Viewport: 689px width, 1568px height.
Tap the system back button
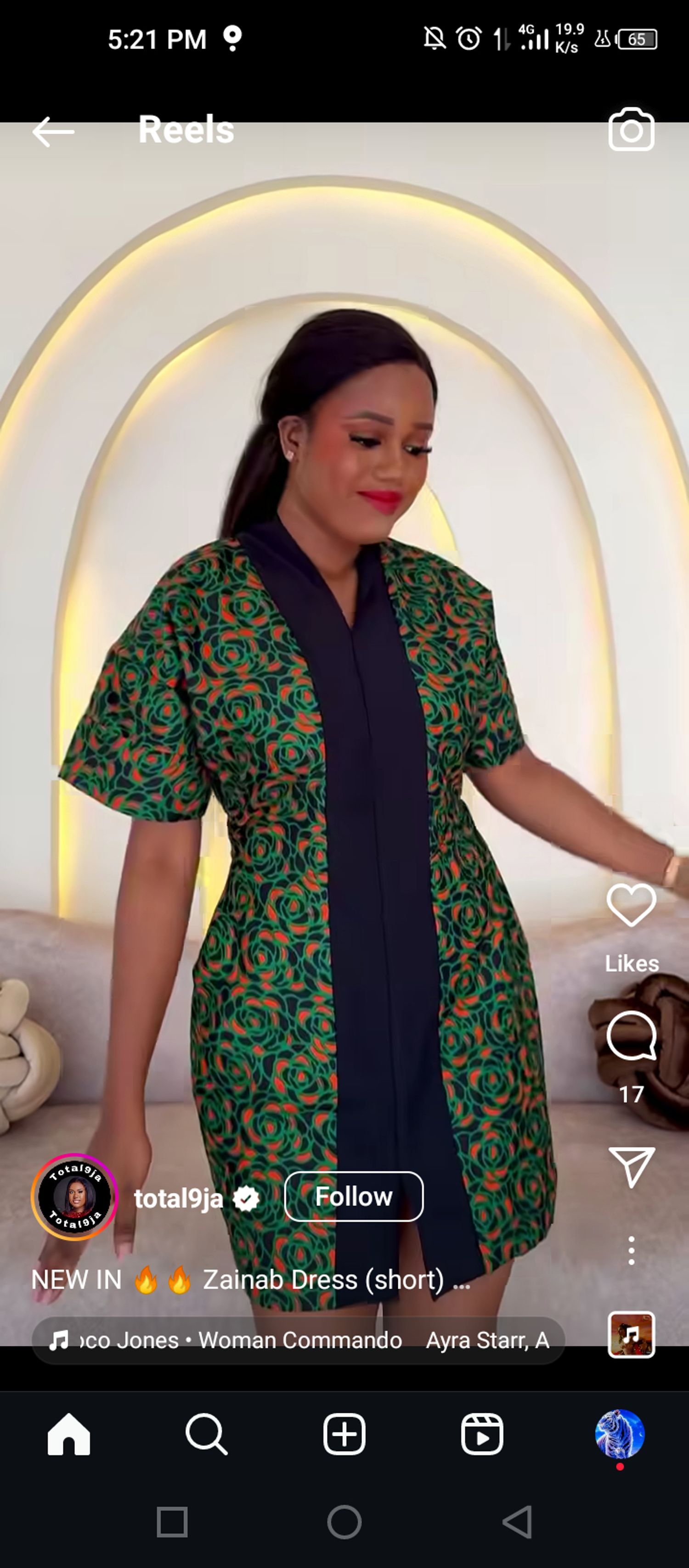click(517, 1523)
